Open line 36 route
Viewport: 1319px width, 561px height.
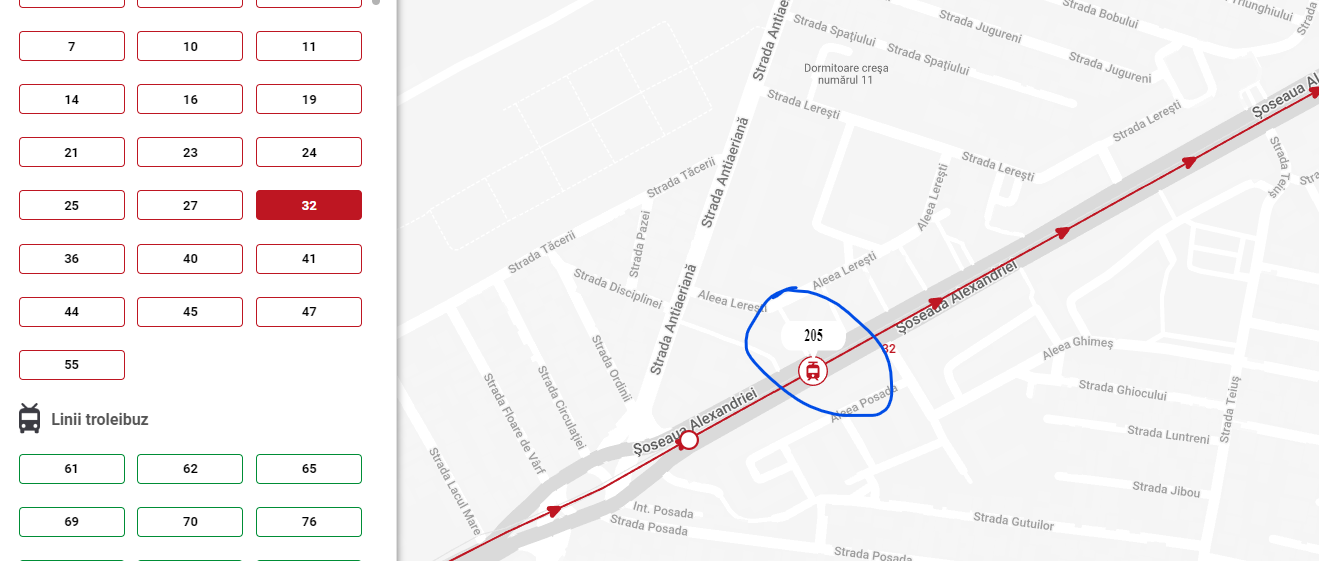point(72,258)
